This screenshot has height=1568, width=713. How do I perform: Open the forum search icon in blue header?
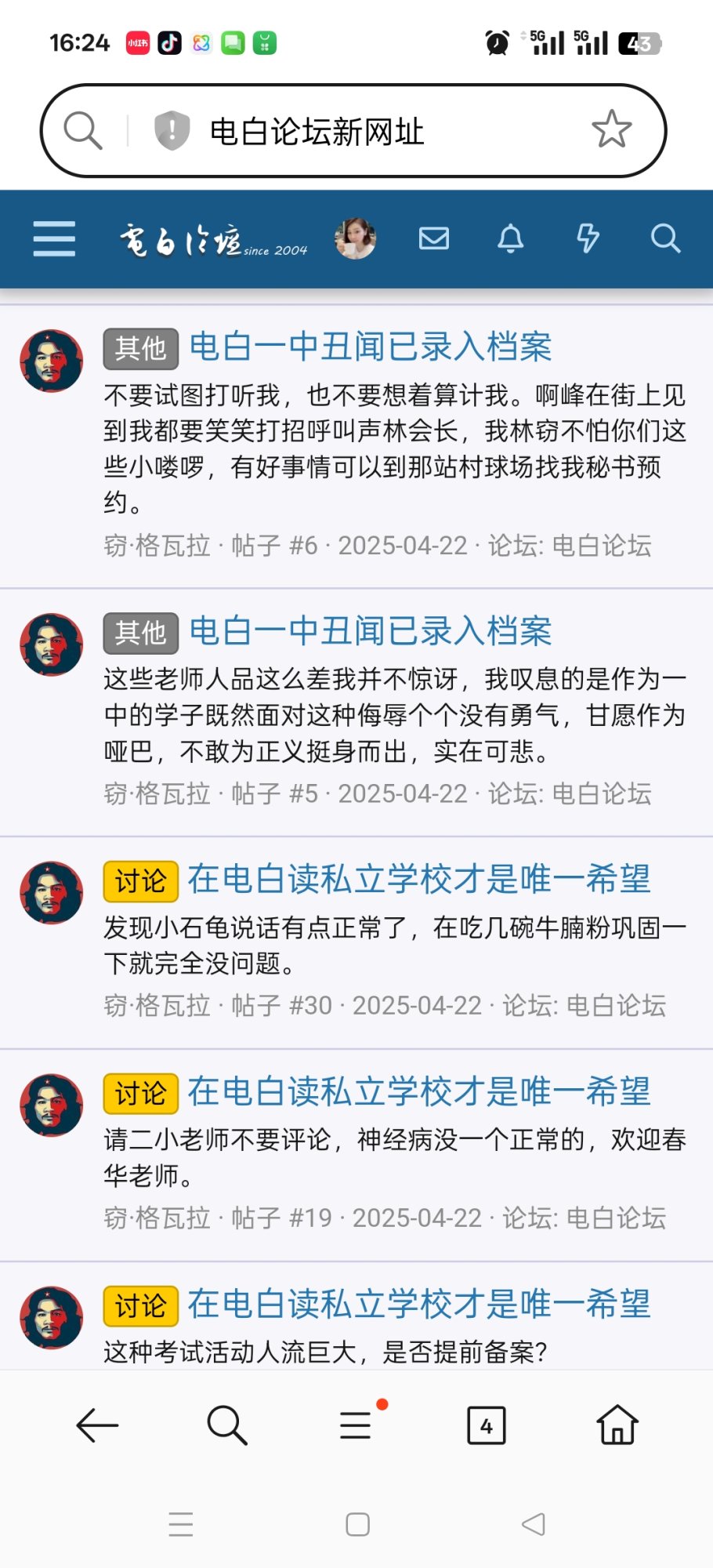665,238
